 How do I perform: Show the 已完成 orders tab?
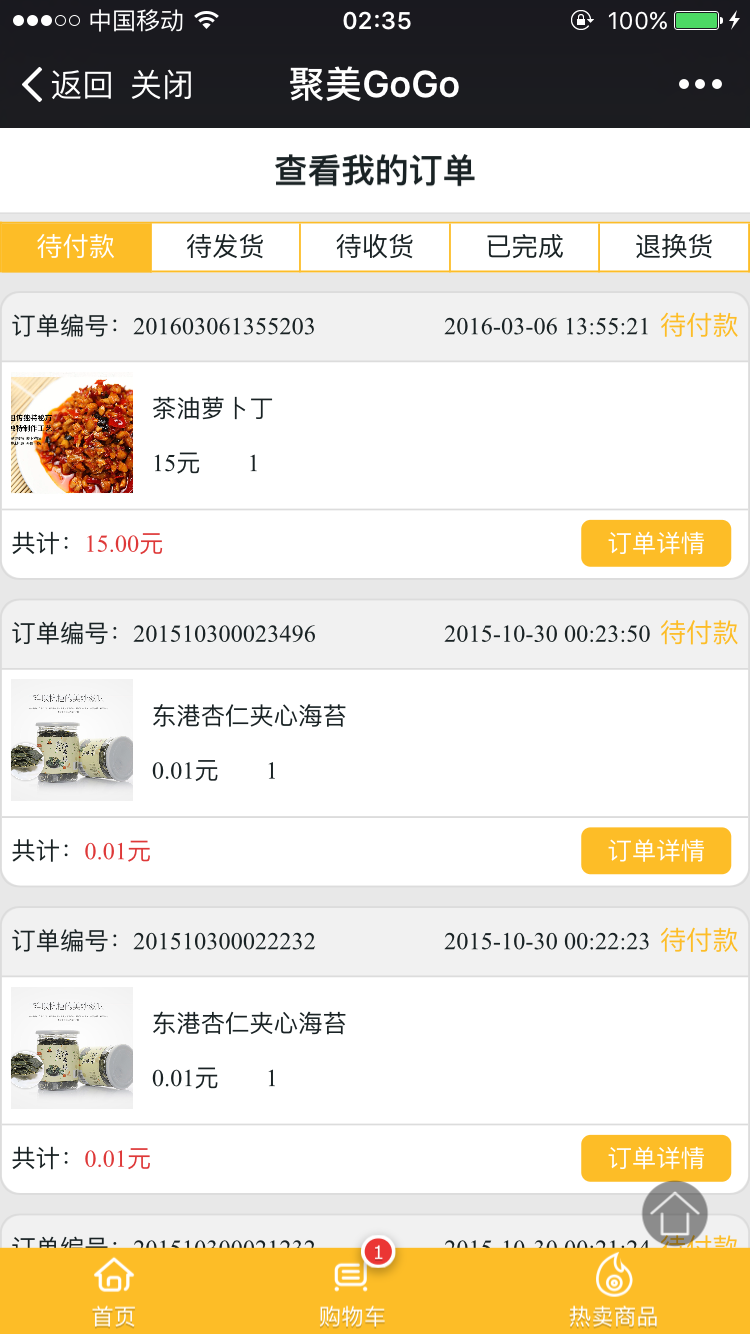pyautogui.click(x=524, y=247)
